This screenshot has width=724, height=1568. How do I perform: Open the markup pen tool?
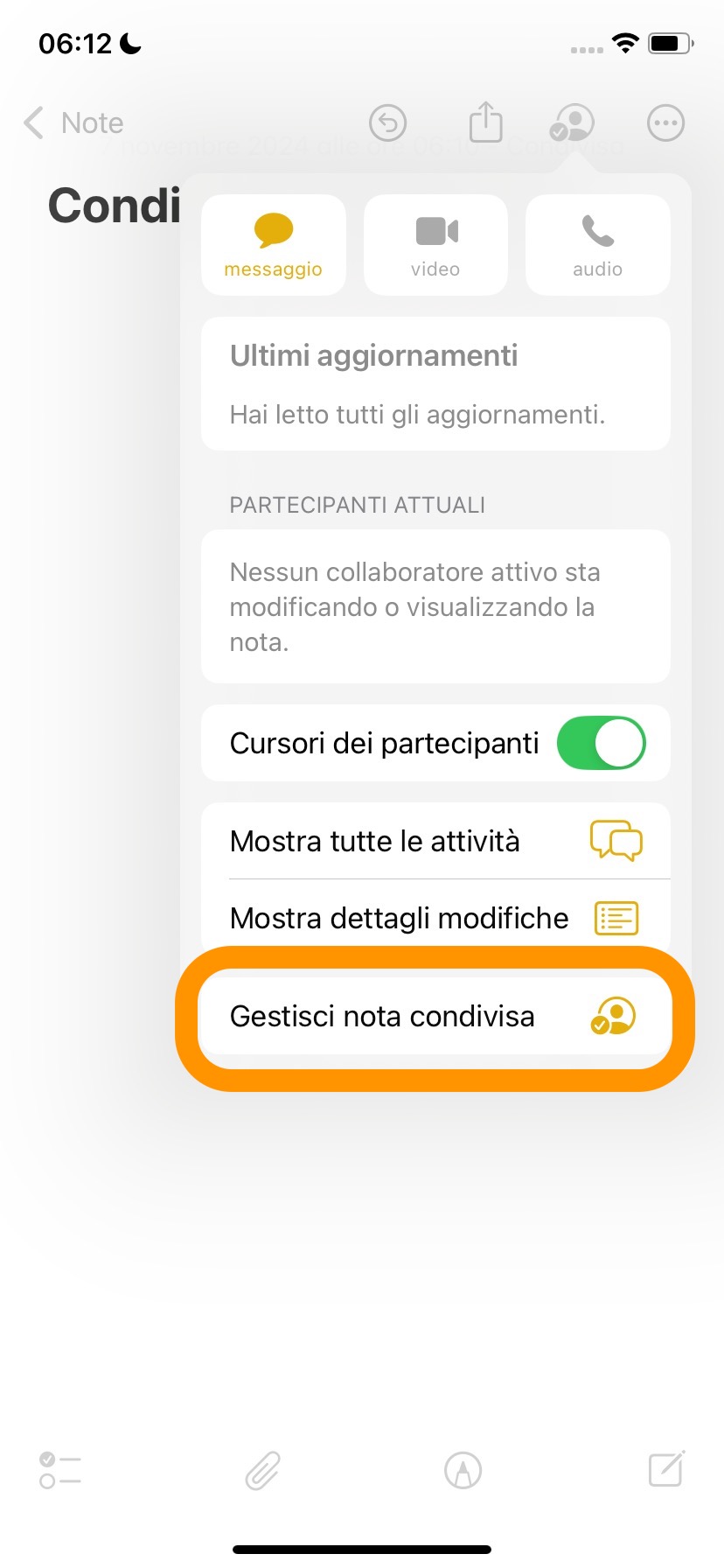click(463, 1470)
